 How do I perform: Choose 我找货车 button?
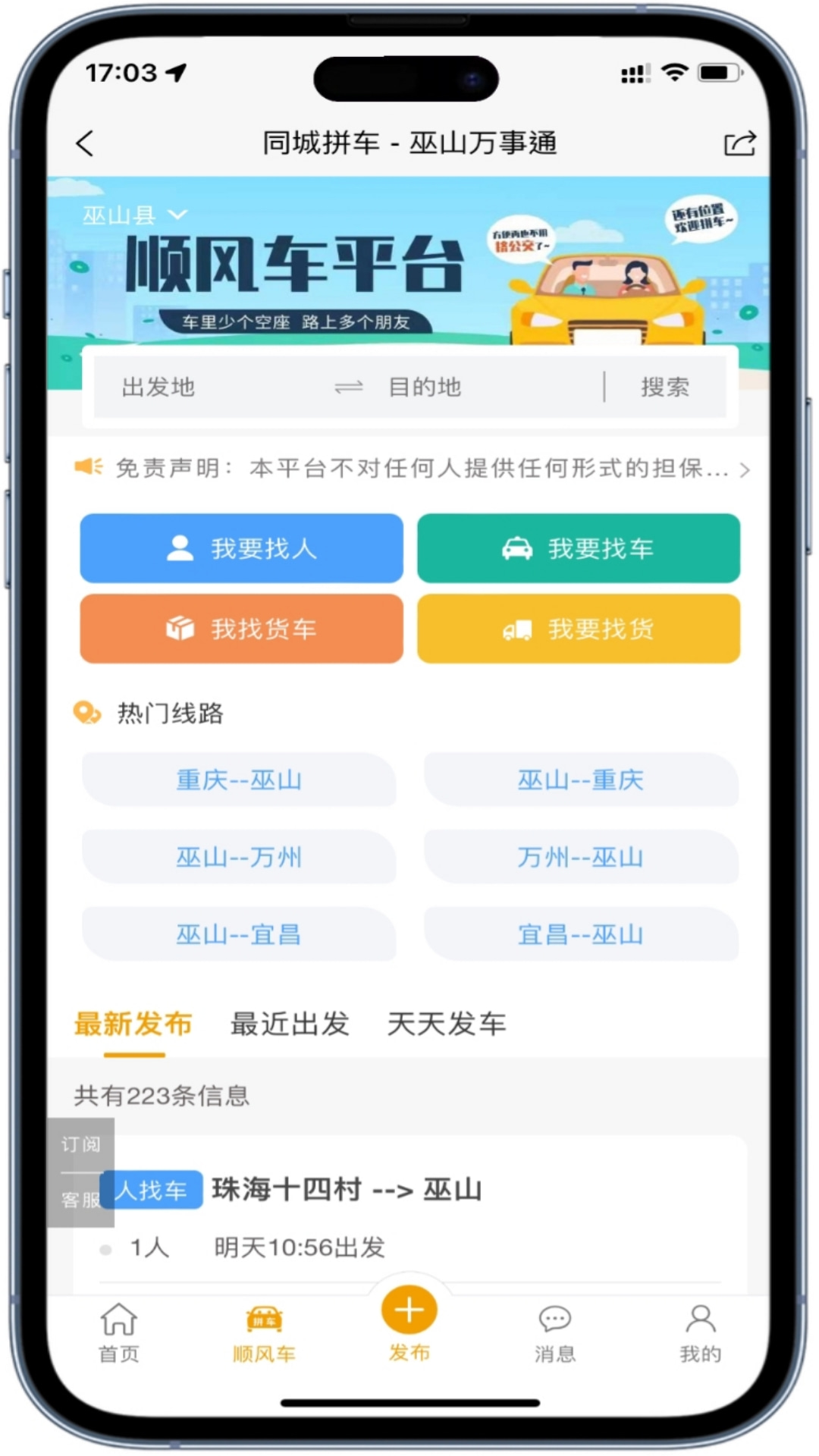(x=241, y=629)
